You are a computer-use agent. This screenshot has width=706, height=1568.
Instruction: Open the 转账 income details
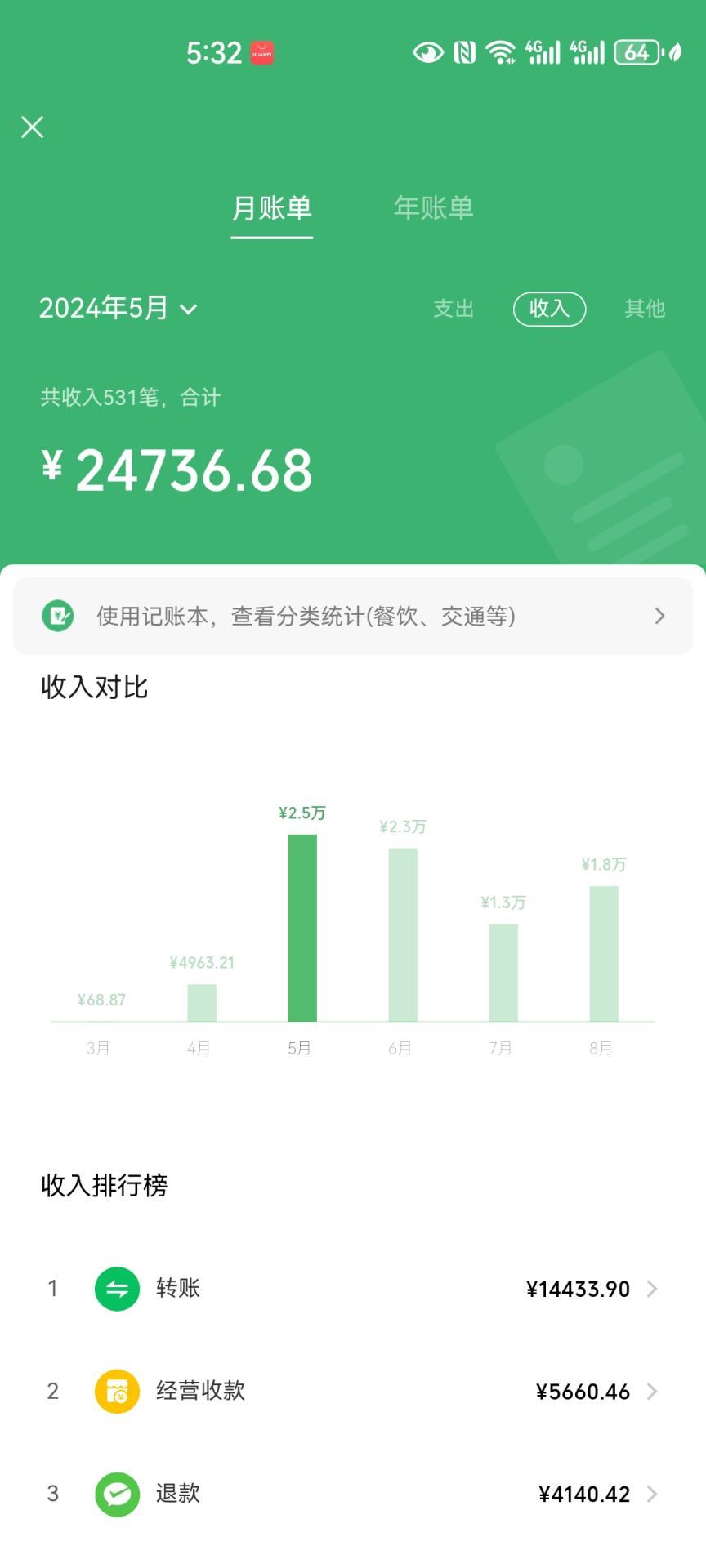[x=353, y=1289]
